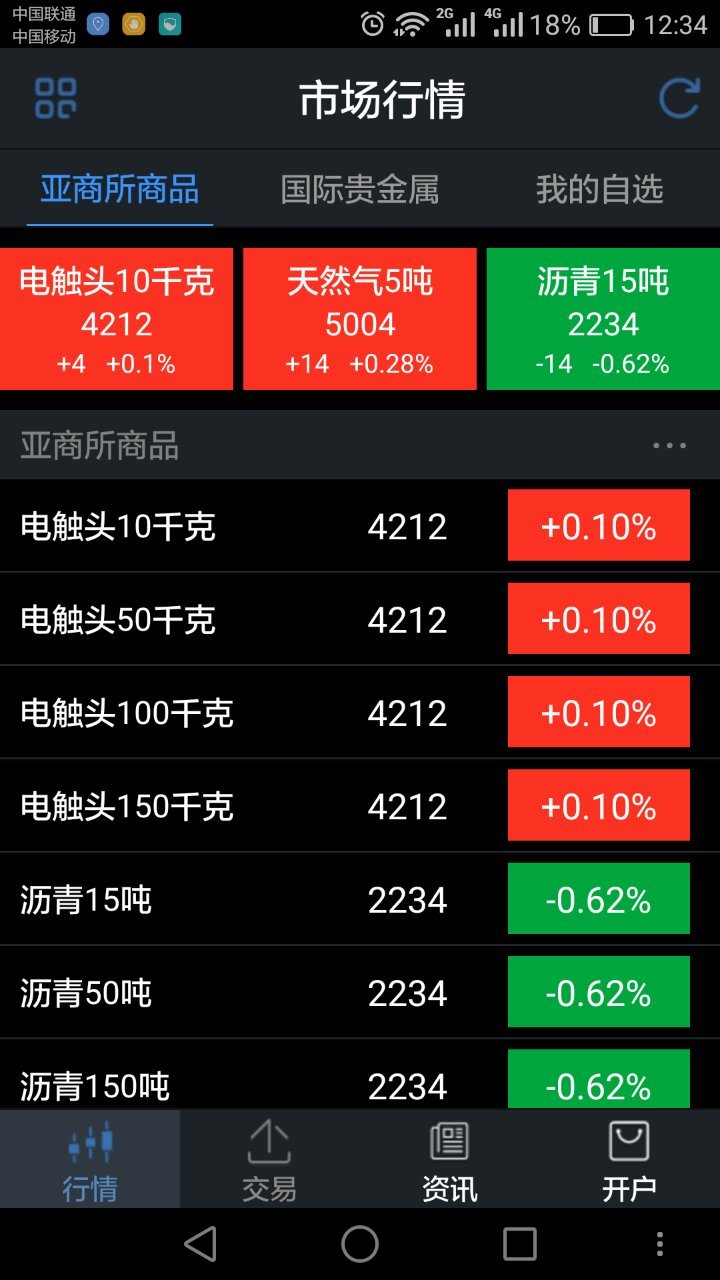Expand the 沥青15吨 row details

coord(250,898)
